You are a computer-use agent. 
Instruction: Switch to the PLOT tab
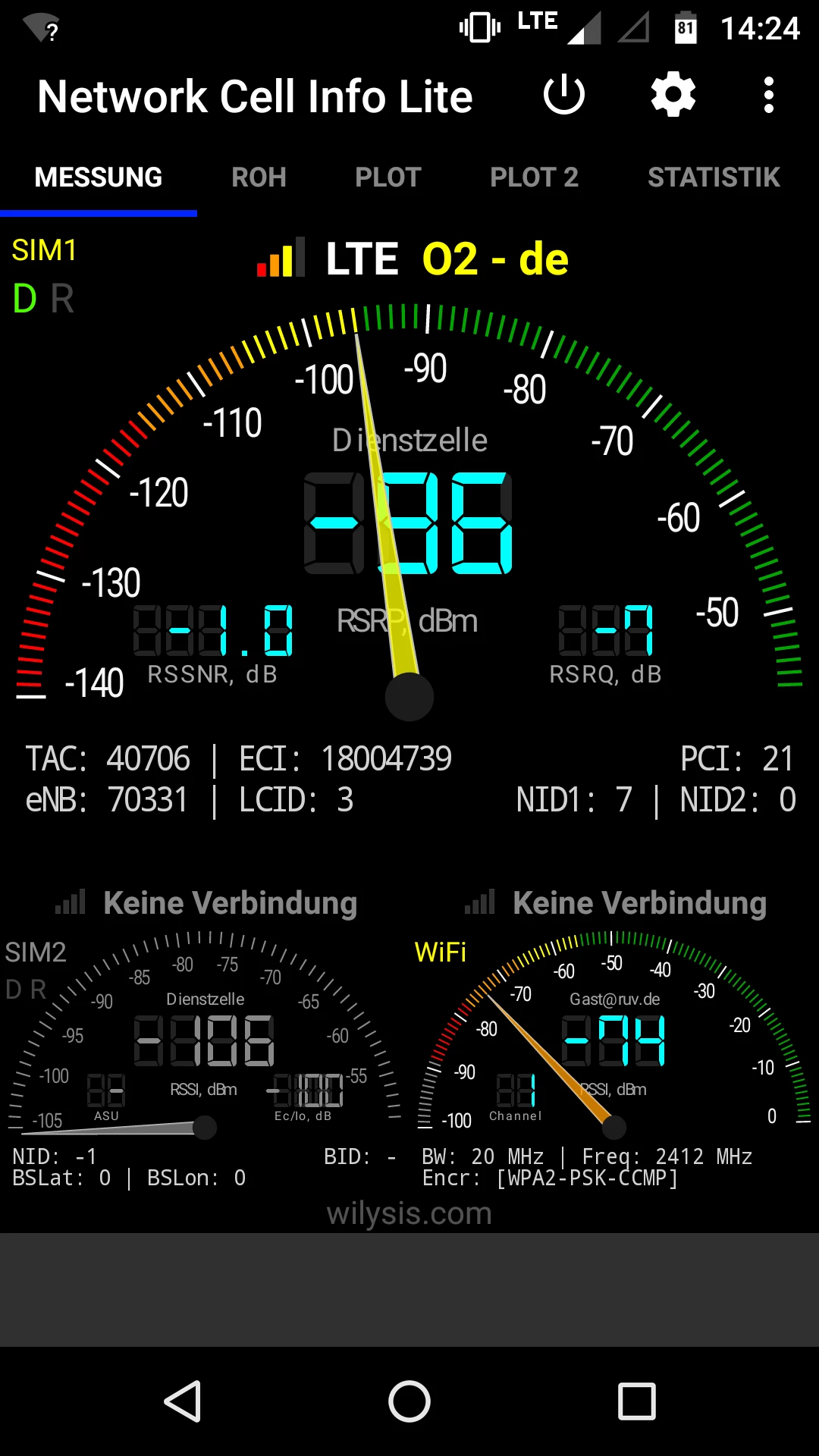tap(388, 177)
